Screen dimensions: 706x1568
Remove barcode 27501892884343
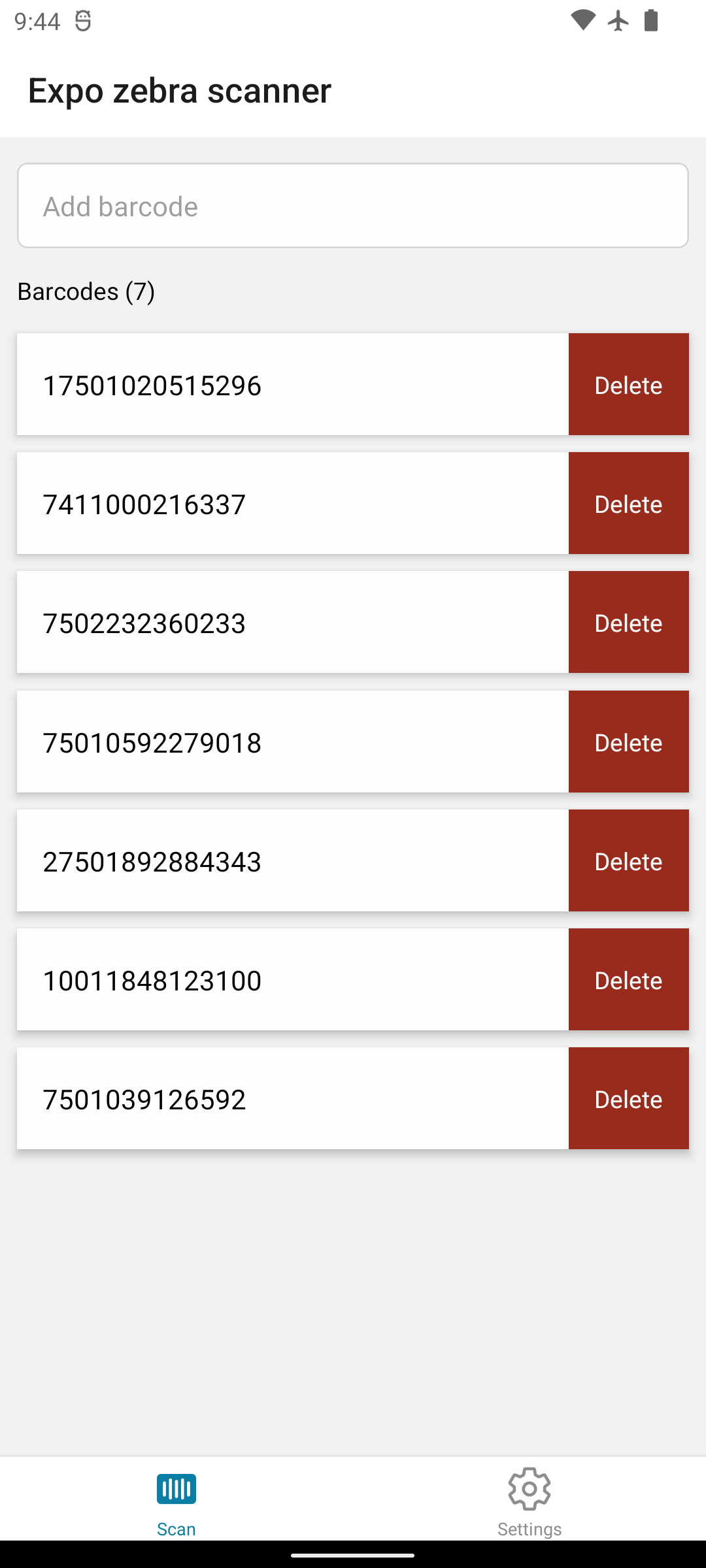coord(628,861)
